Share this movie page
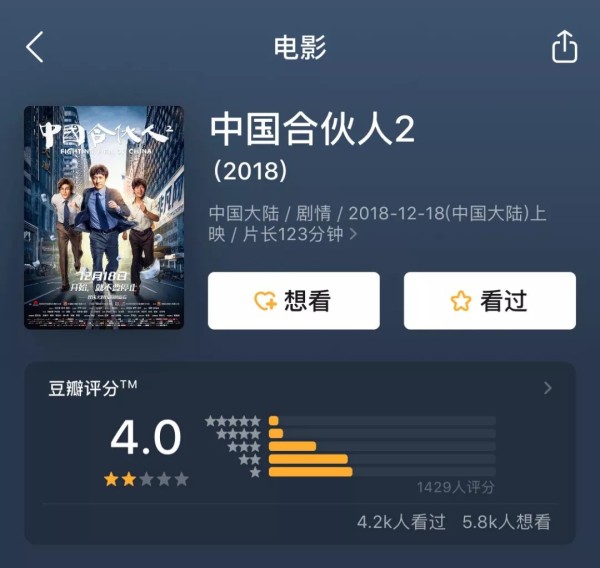This screenshot has width=600, height=568. coord(564,47)
